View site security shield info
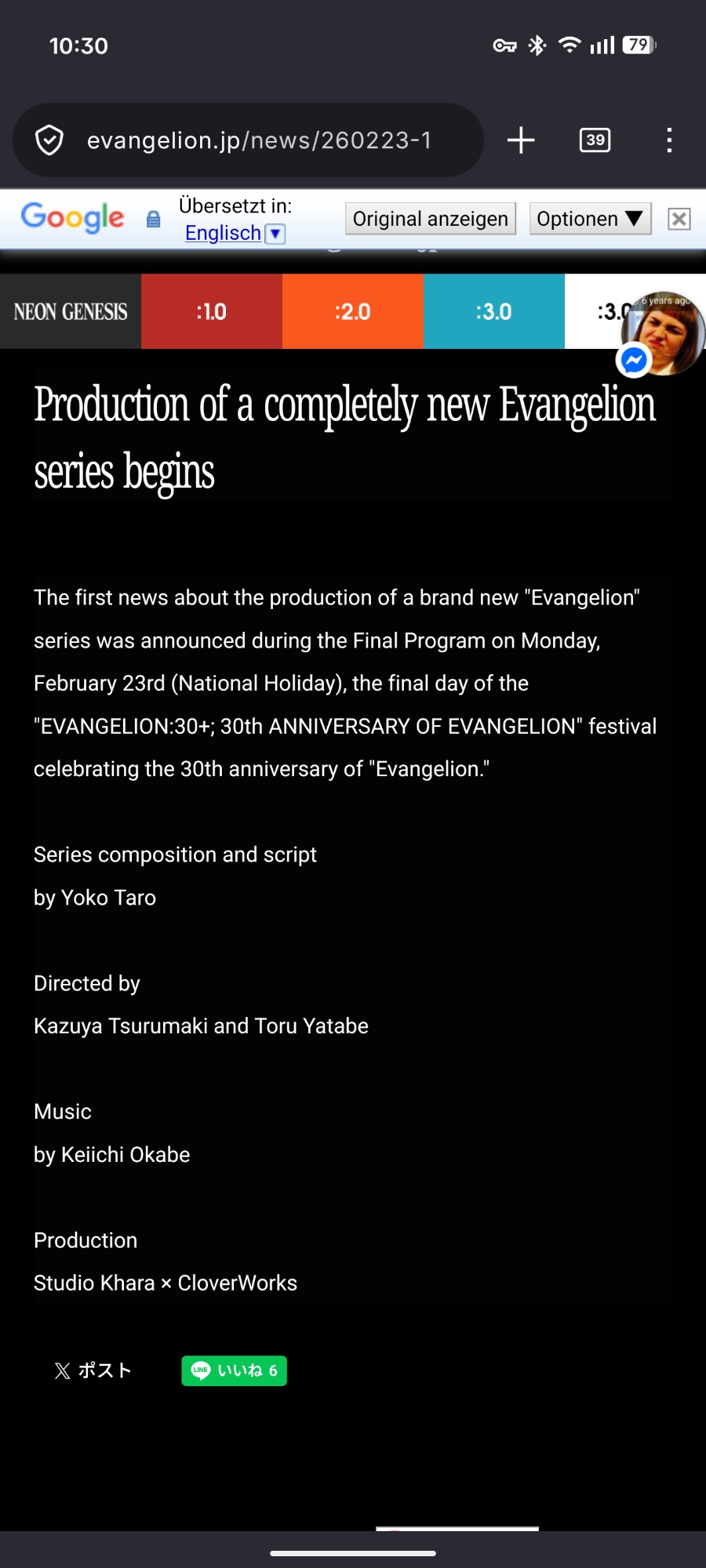The width and height of the screenshot is (706, 1568). point(49,140)
